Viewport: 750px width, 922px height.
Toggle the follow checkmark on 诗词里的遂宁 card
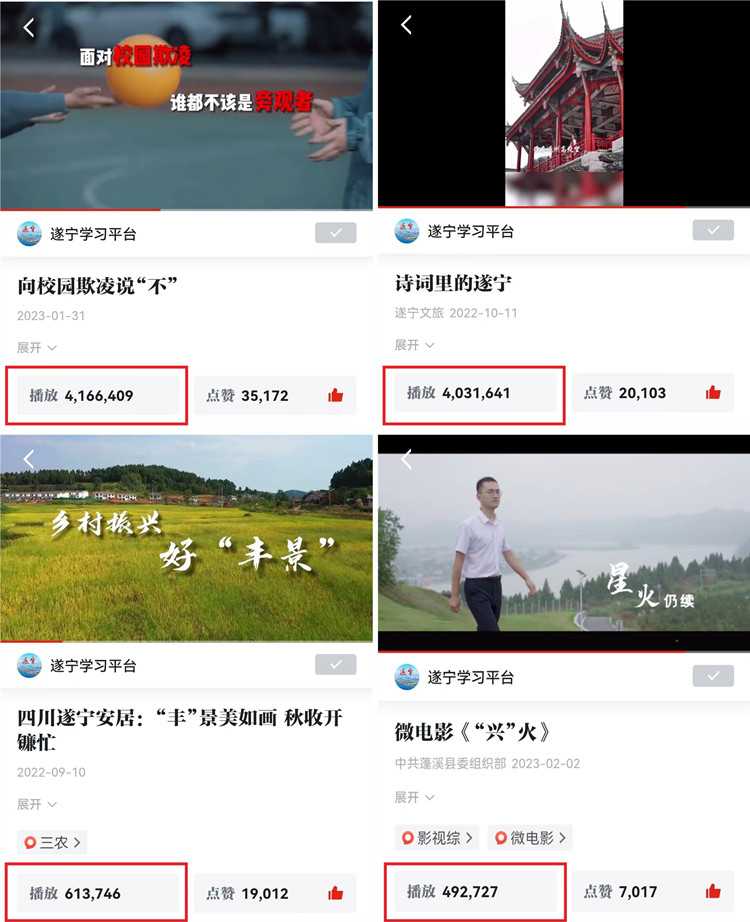click(713, 229)
